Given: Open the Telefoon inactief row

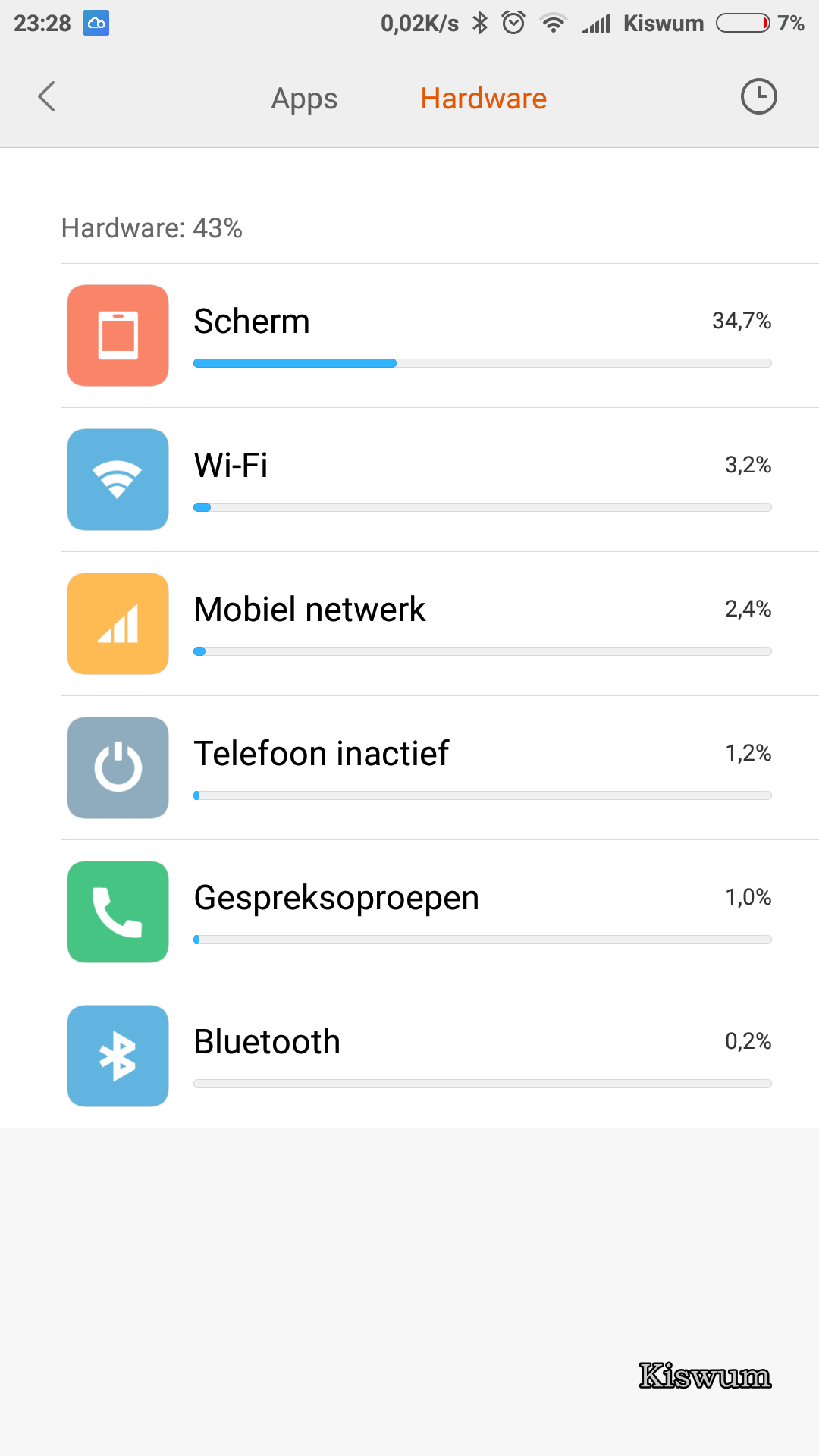Looking at the screenshot, I should click(440, 768).
